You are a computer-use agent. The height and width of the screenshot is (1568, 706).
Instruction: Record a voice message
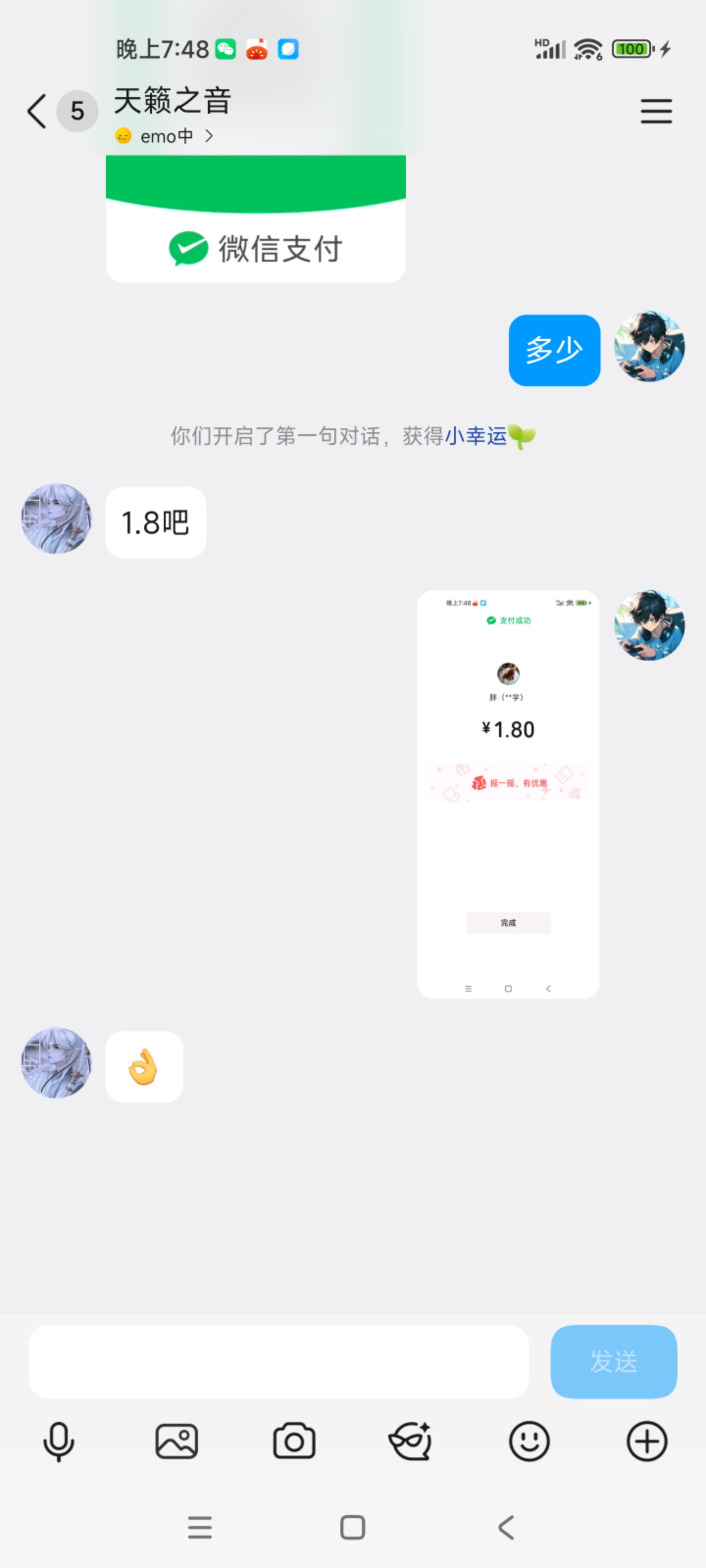[59, 1442]
